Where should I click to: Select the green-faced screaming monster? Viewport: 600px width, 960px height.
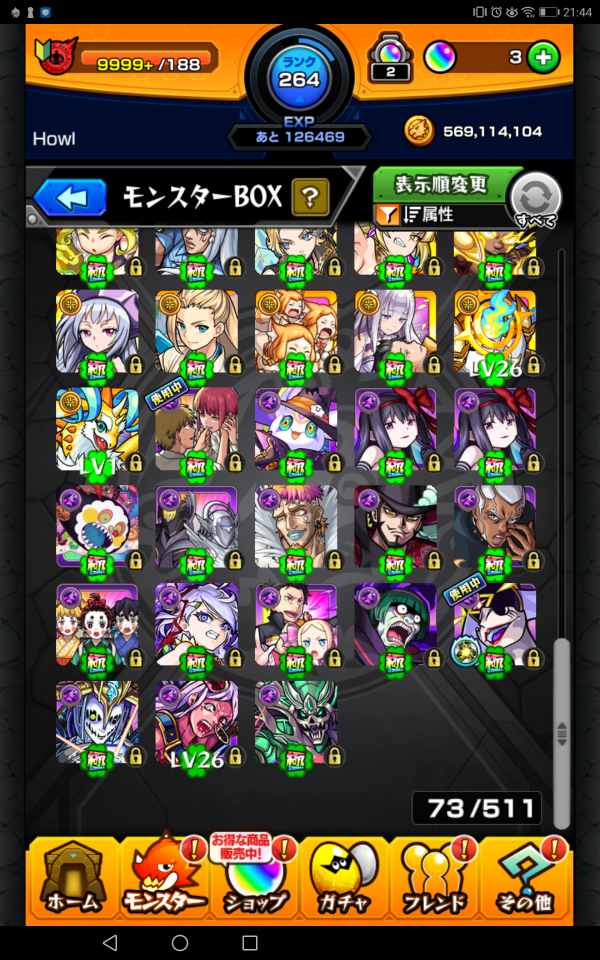click(395, 624)
